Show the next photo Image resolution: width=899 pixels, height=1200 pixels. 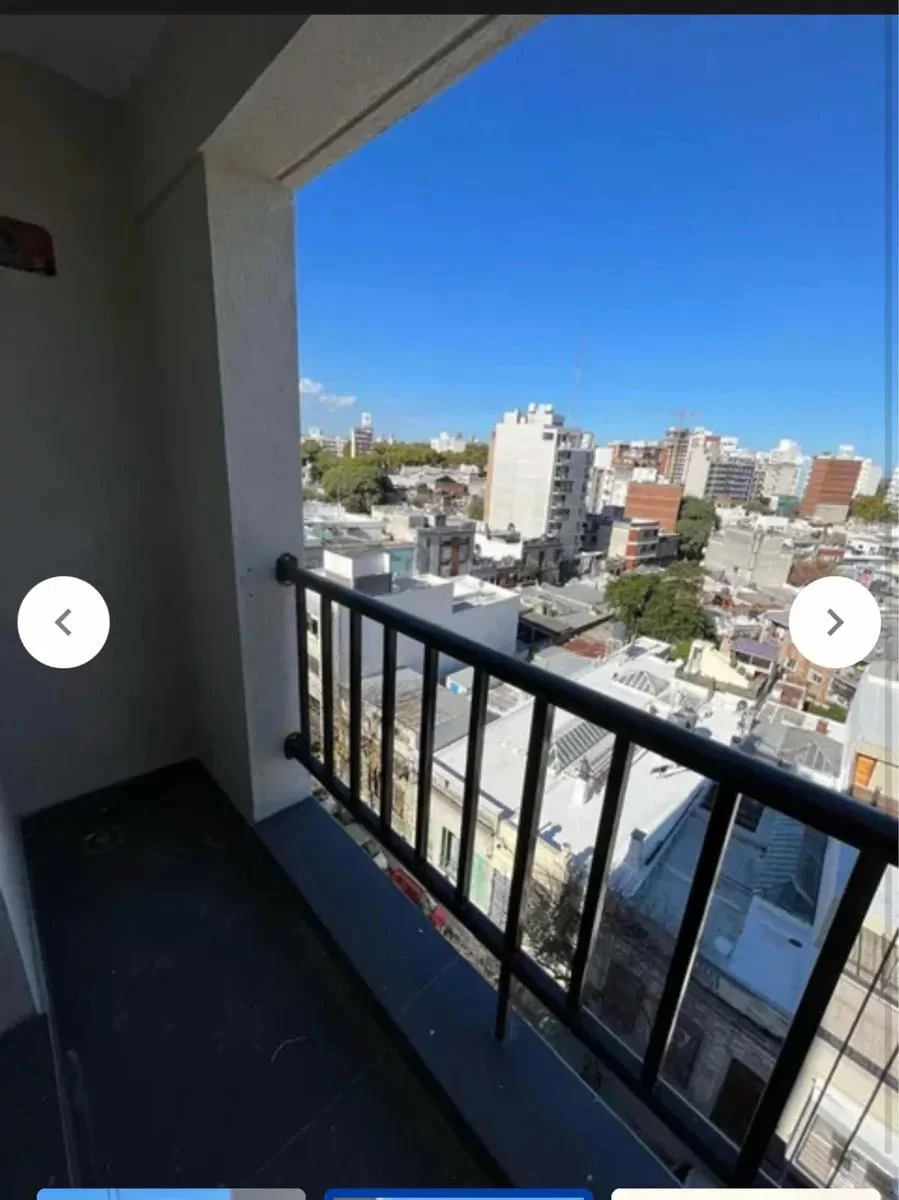point(834,622)
